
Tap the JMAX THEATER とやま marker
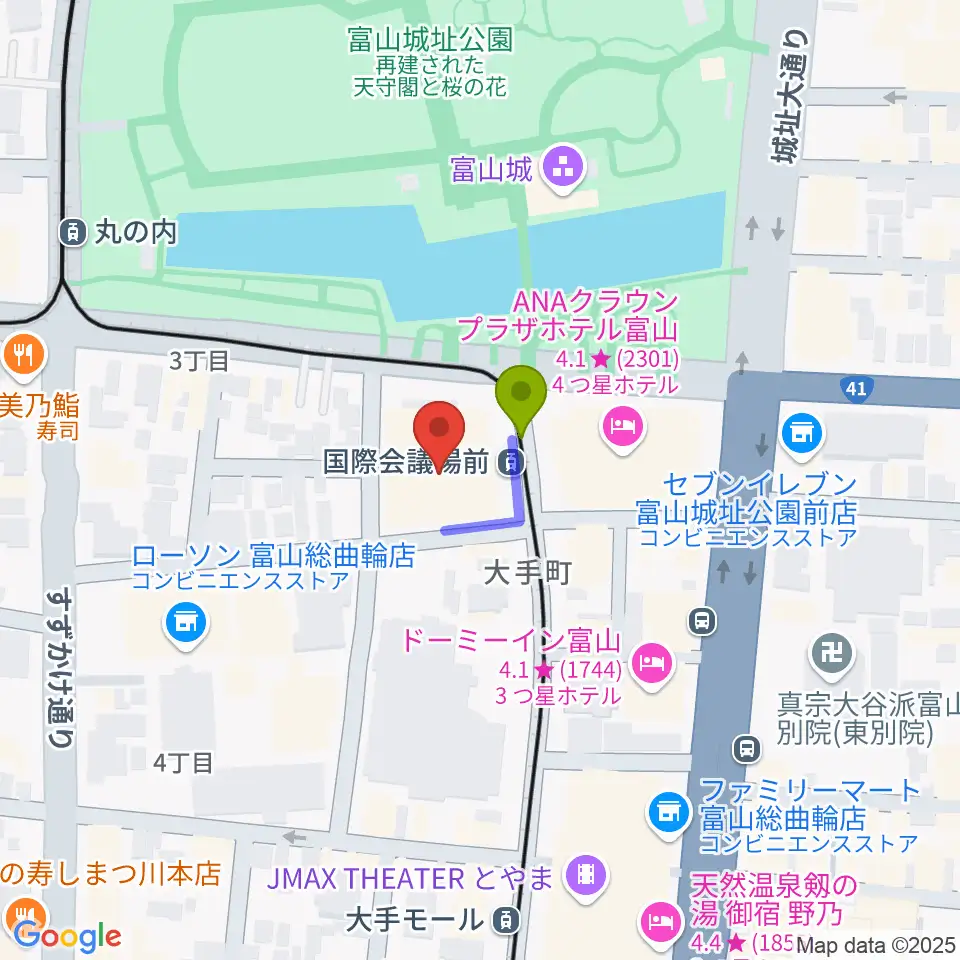coord(586,878)
